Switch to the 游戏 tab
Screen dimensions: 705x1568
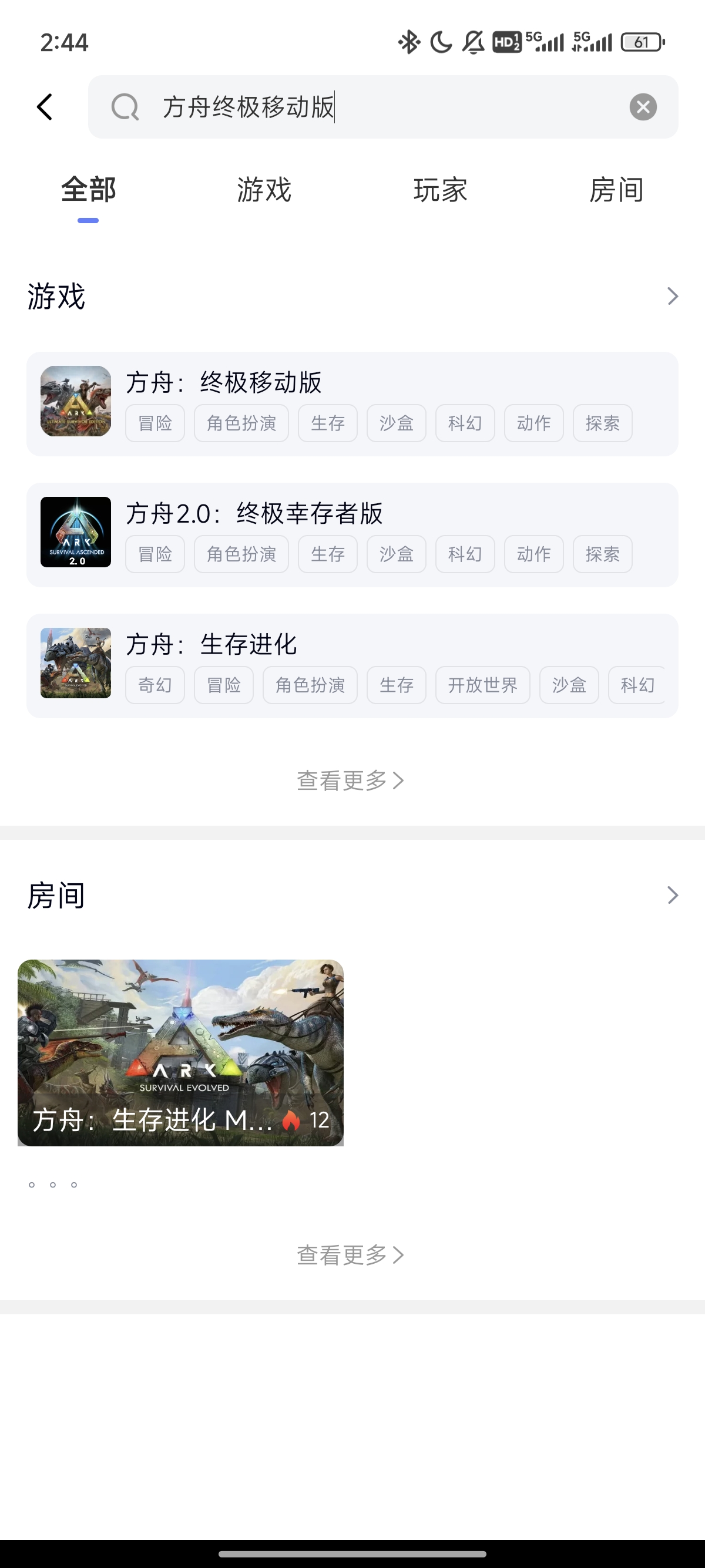(264, 190)
